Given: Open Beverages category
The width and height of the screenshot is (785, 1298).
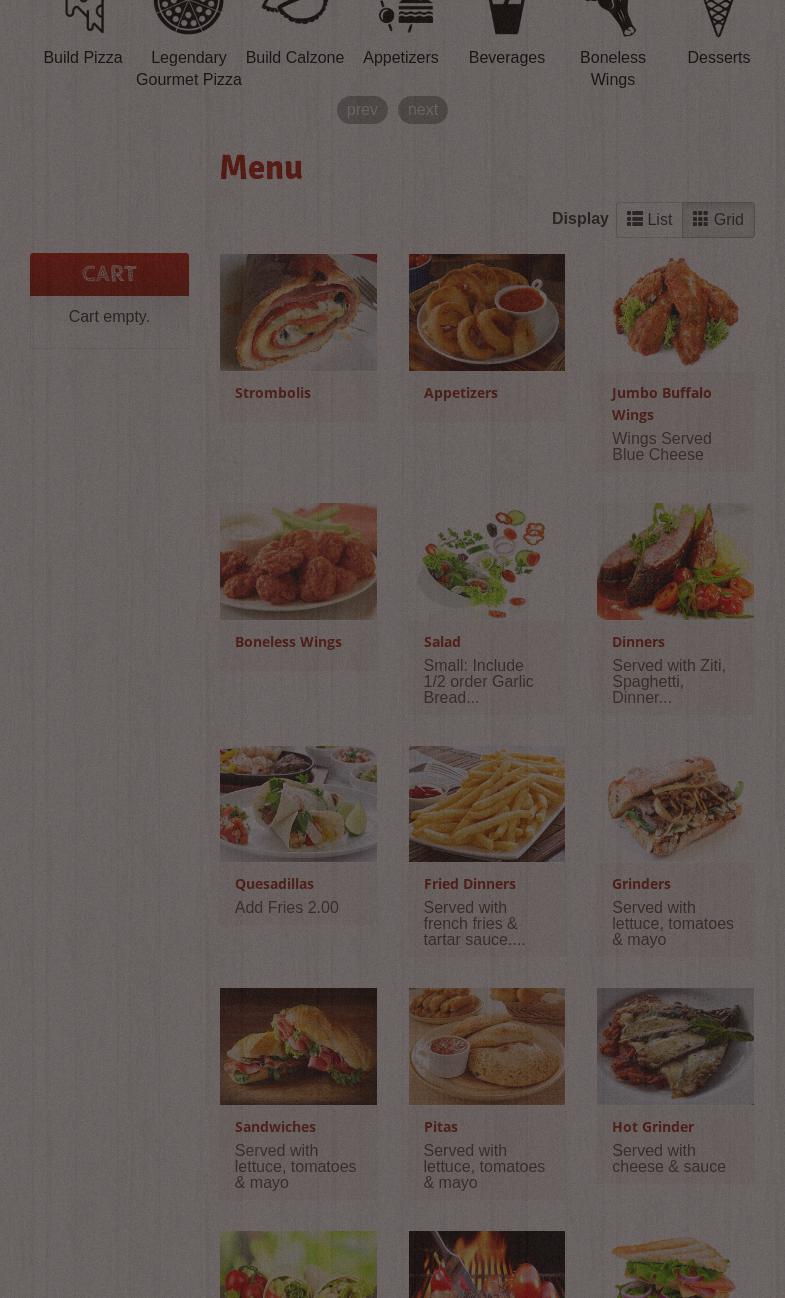Looking at the screenshot, I should pos(507,35).
